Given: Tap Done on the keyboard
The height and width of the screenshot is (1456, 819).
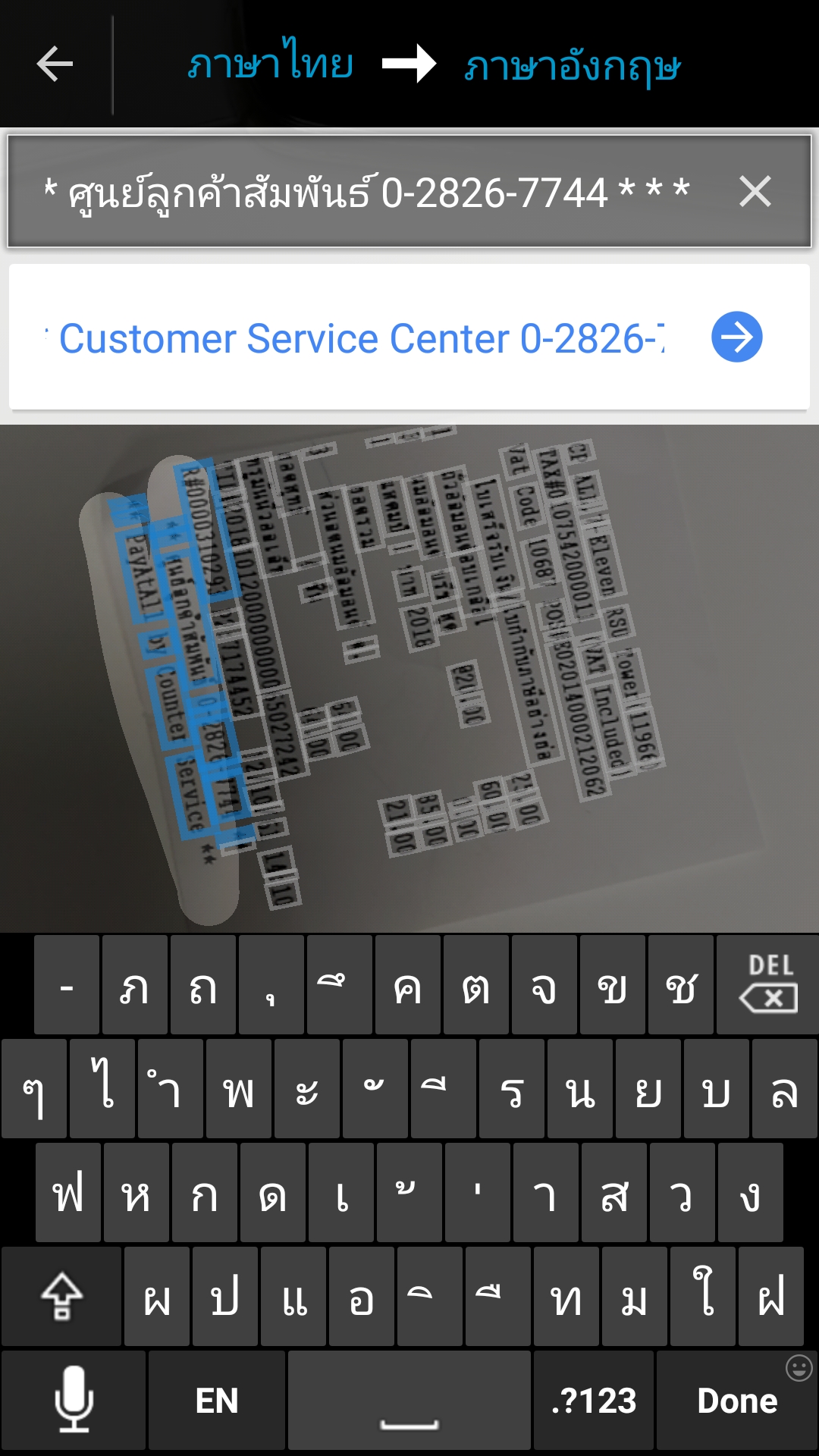Looking at the screenshot, I should pos(736,1400).
